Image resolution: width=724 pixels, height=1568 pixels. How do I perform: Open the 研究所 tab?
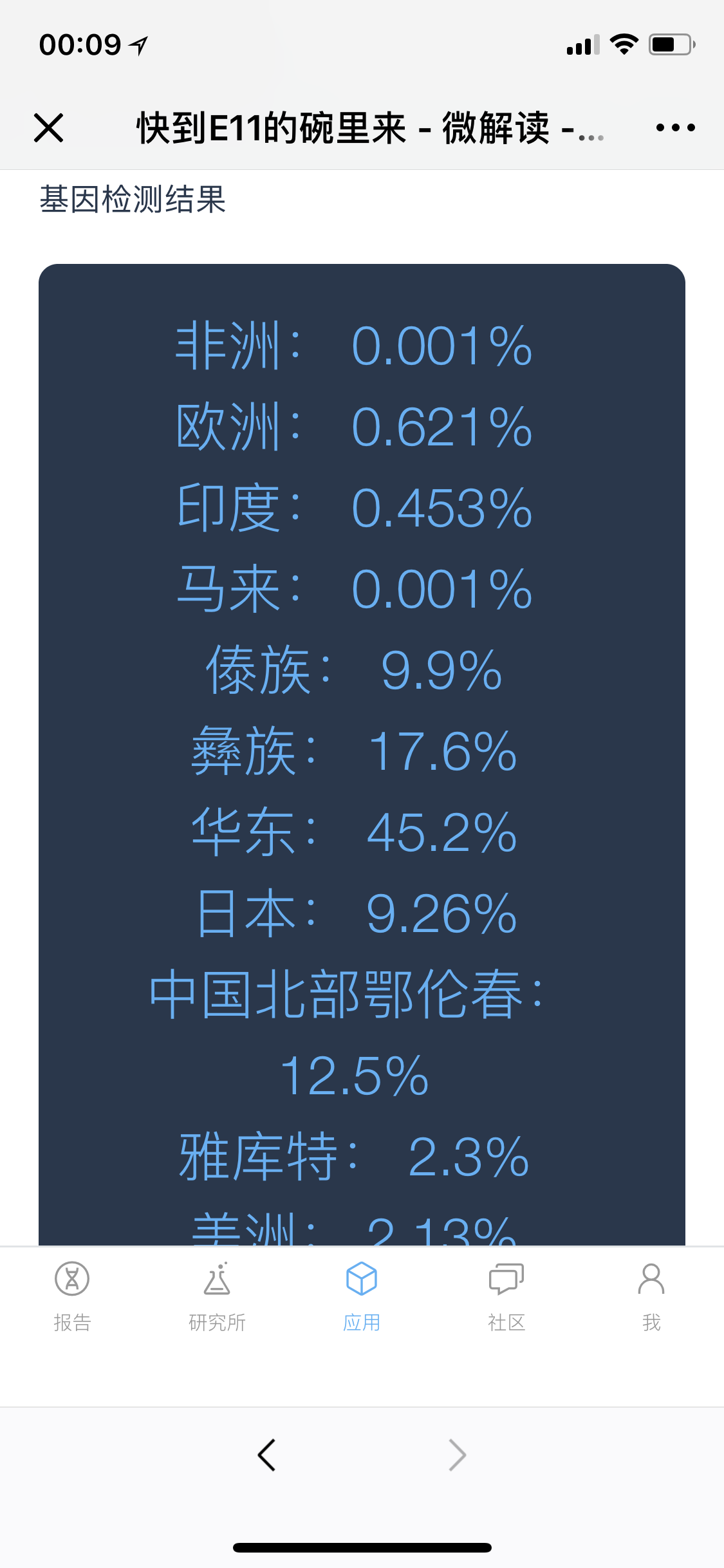pyautogui.click(x=217, y=1296)
